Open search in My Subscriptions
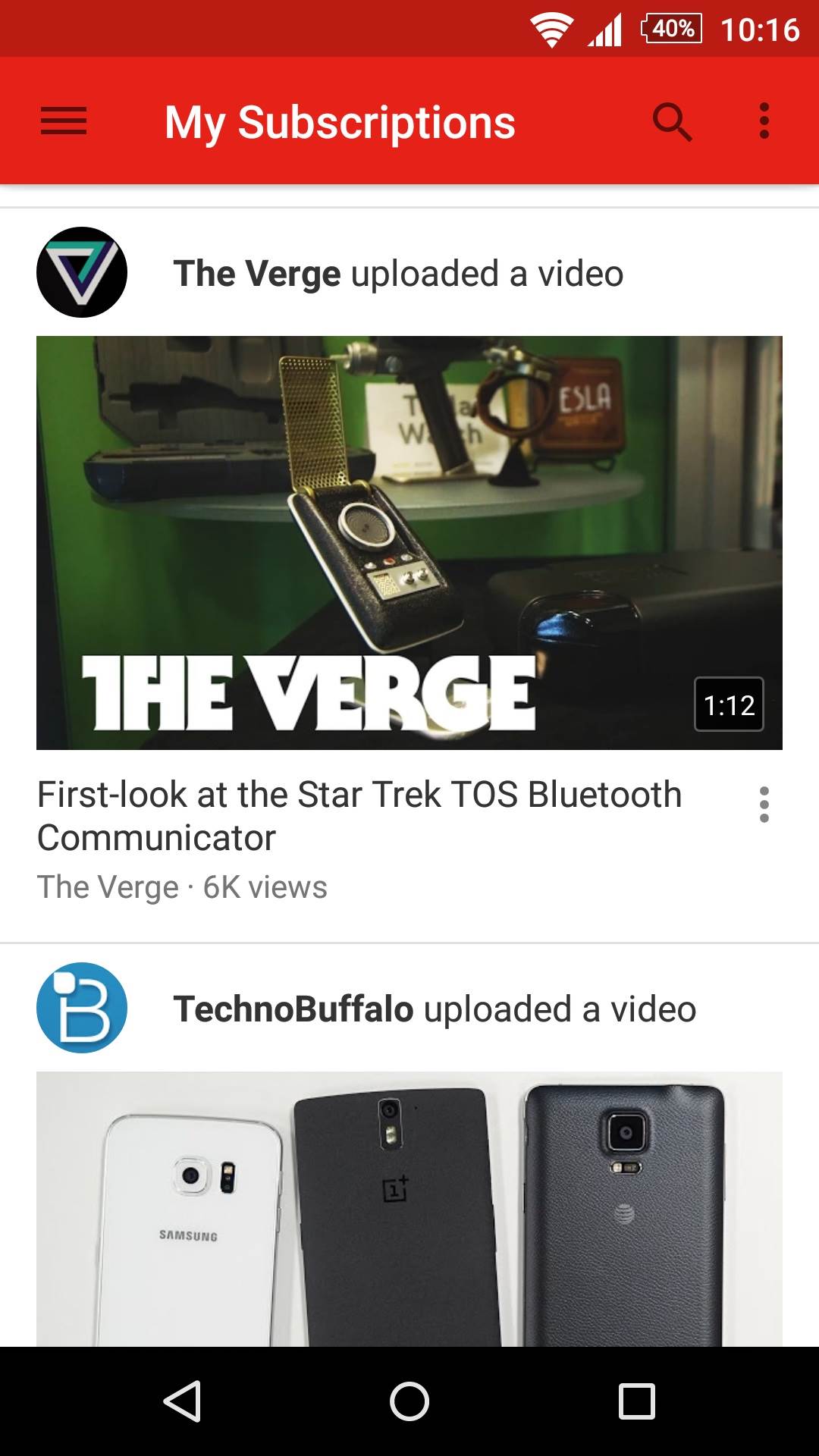Screen dimensions: 819x1456 (672, 121)
